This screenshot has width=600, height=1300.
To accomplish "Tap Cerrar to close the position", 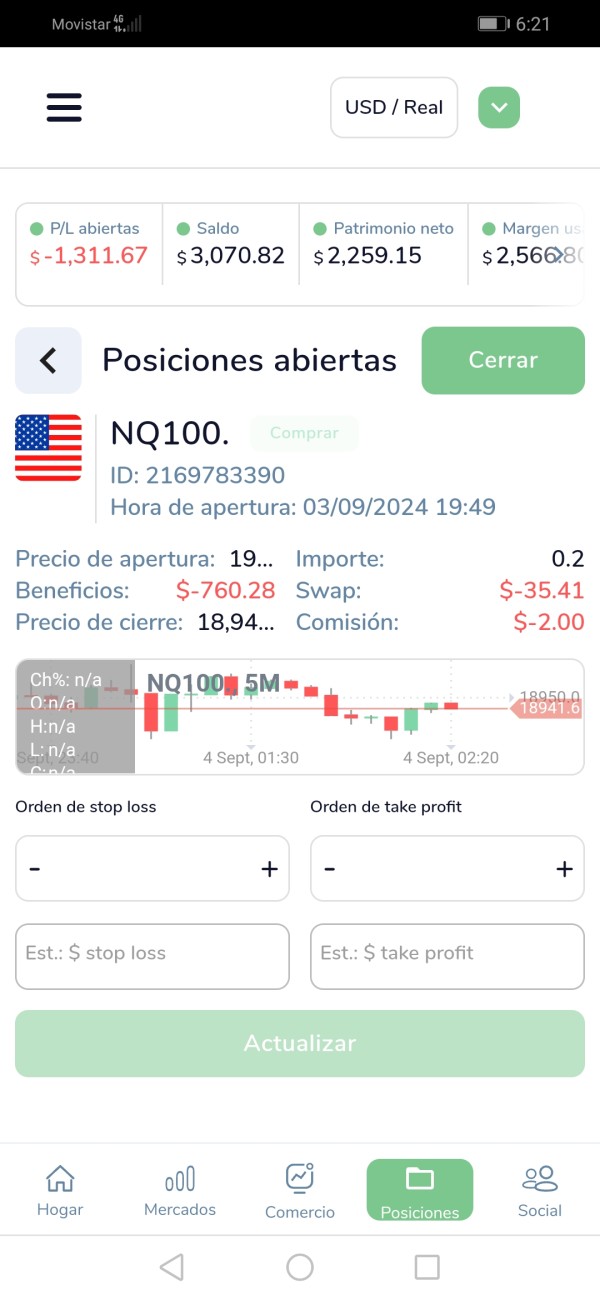I will (x=503, y=360).
